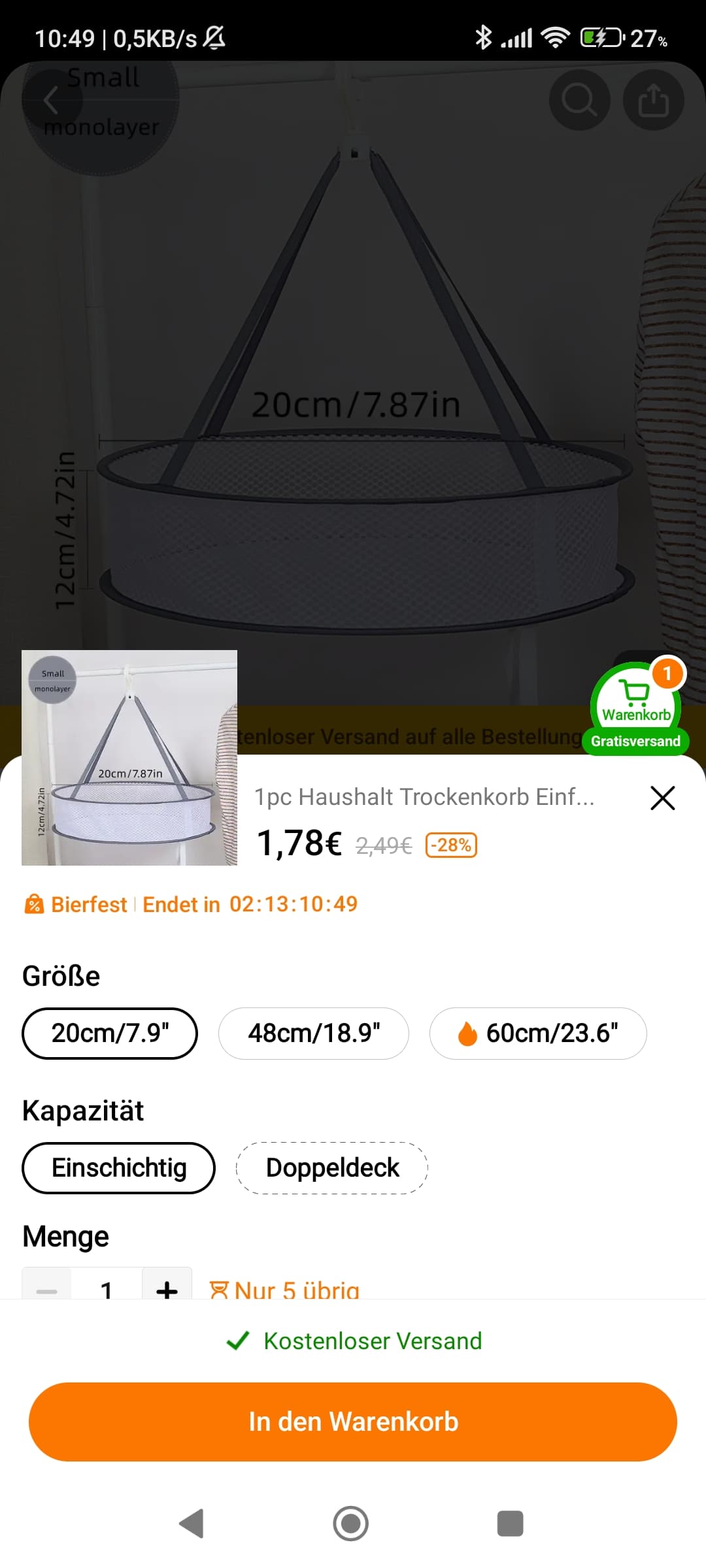This screenshot has height=1568, width=706.
Task: Pick the Doppeldeck capacity option
Action: pyautogui.click(x=332, y=1168)
